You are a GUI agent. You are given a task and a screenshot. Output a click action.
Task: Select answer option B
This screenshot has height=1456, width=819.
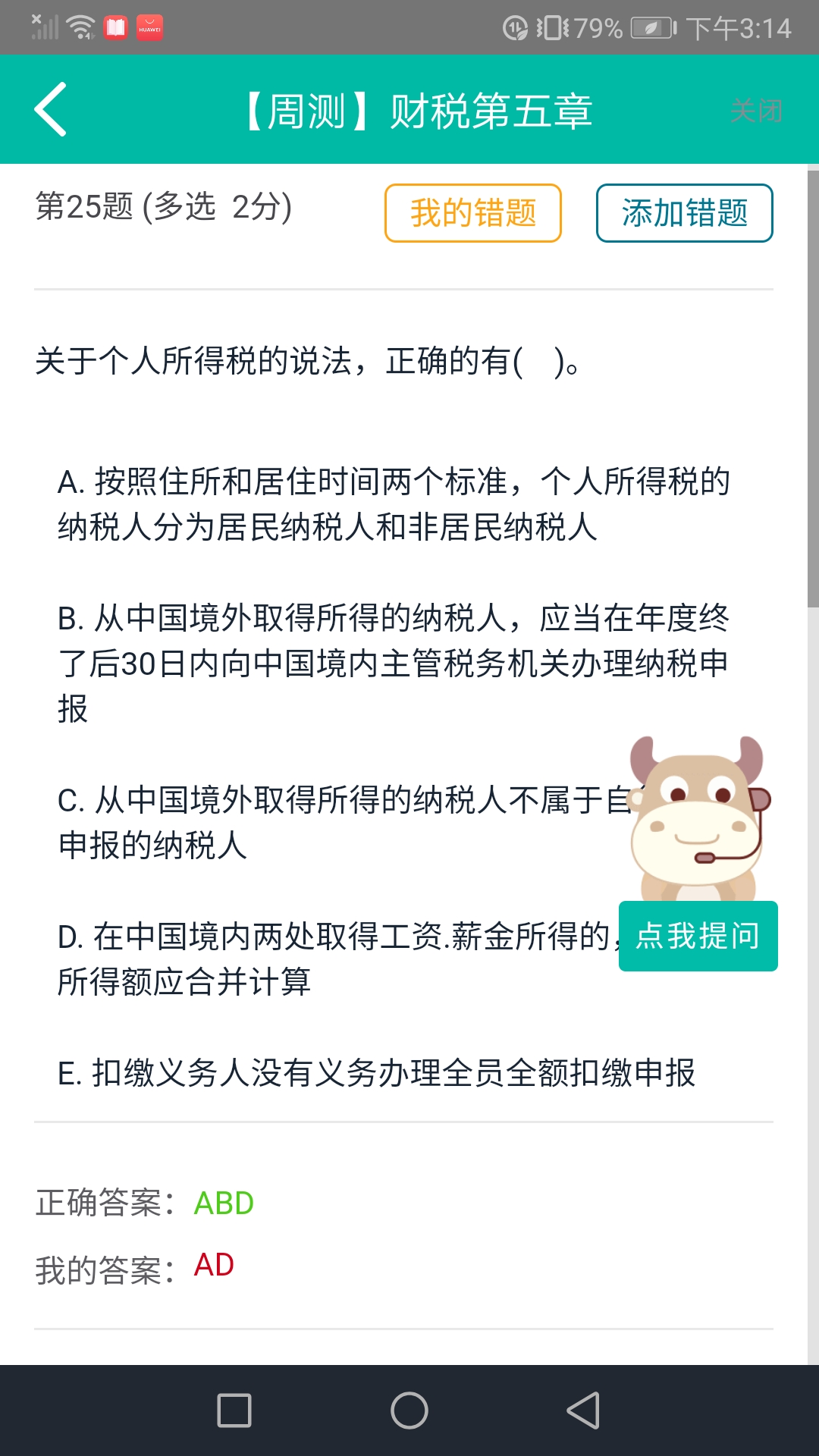(x=393, y=664)
